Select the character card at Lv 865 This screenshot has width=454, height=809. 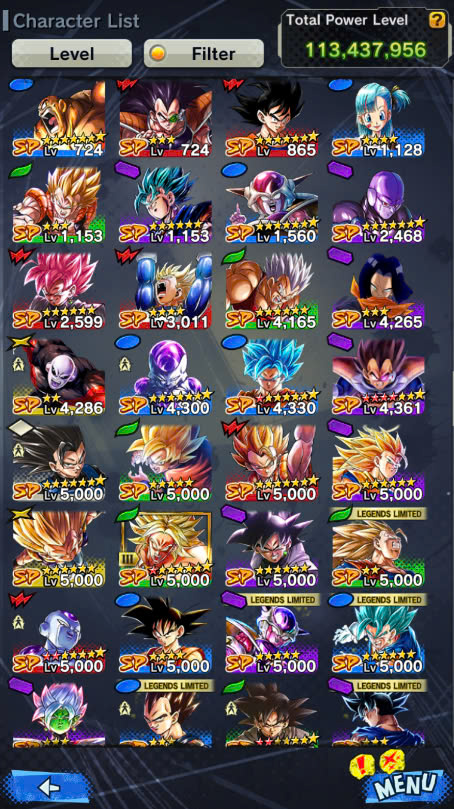tap(271, 119)
